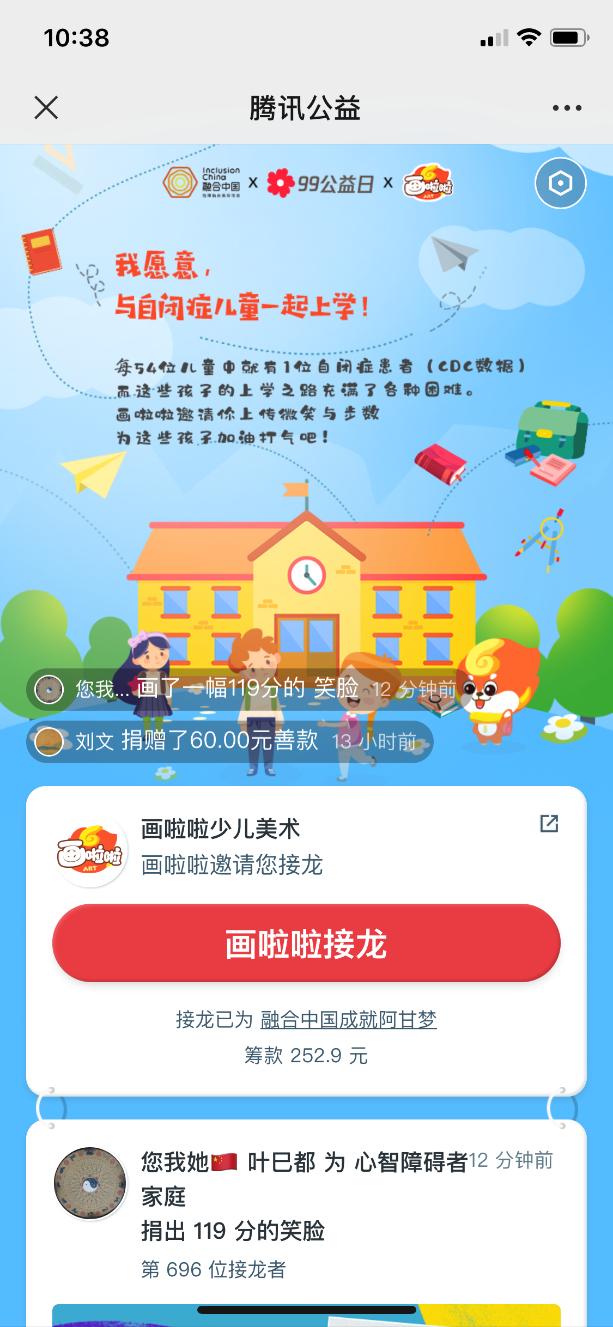This screenshot has height=1327, width=613.
Task: Close the 腾讯公益 page
Action: point(46,108)
